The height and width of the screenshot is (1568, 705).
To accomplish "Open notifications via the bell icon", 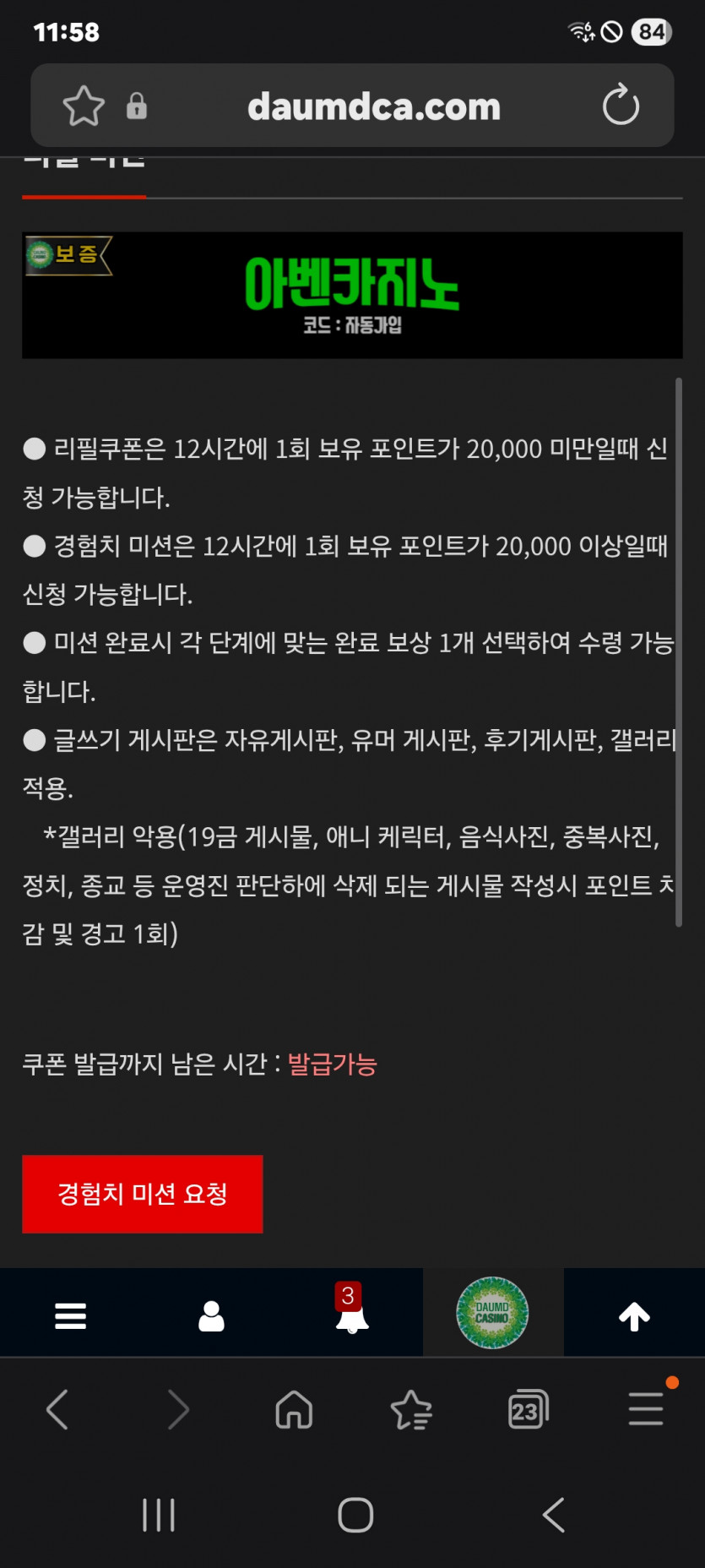I will [351, 1316].
